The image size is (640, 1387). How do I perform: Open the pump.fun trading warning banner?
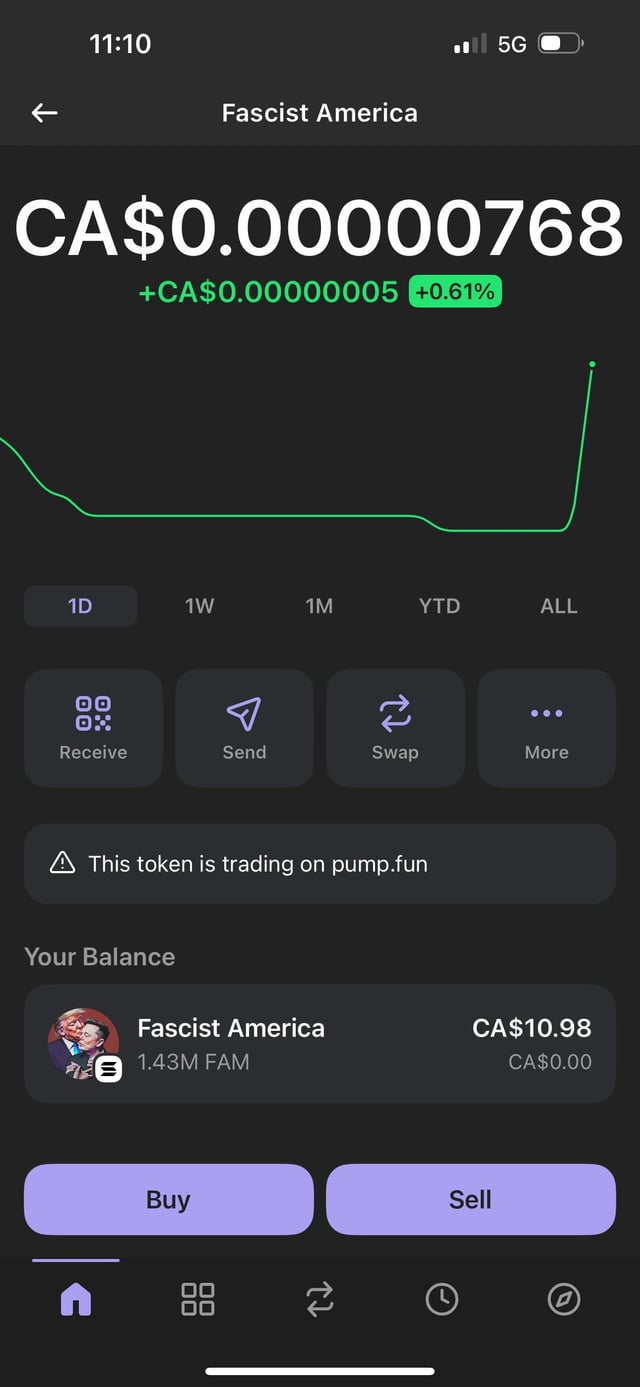(x=320, y=864)
